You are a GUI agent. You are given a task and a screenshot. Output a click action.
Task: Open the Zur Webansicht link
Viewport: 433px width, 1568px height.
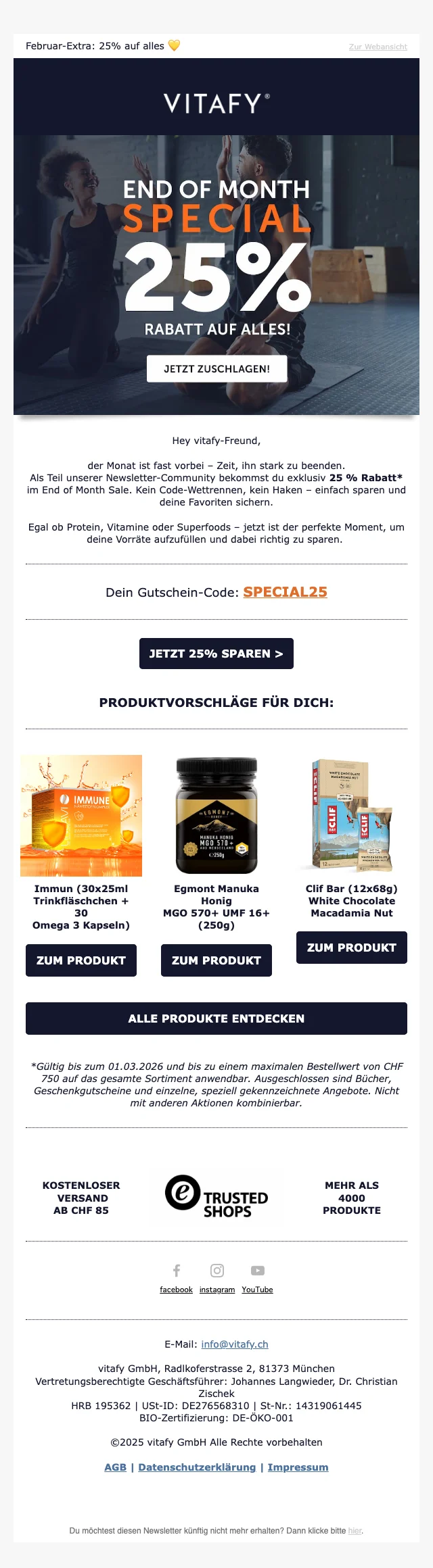(x=378, y=47)
